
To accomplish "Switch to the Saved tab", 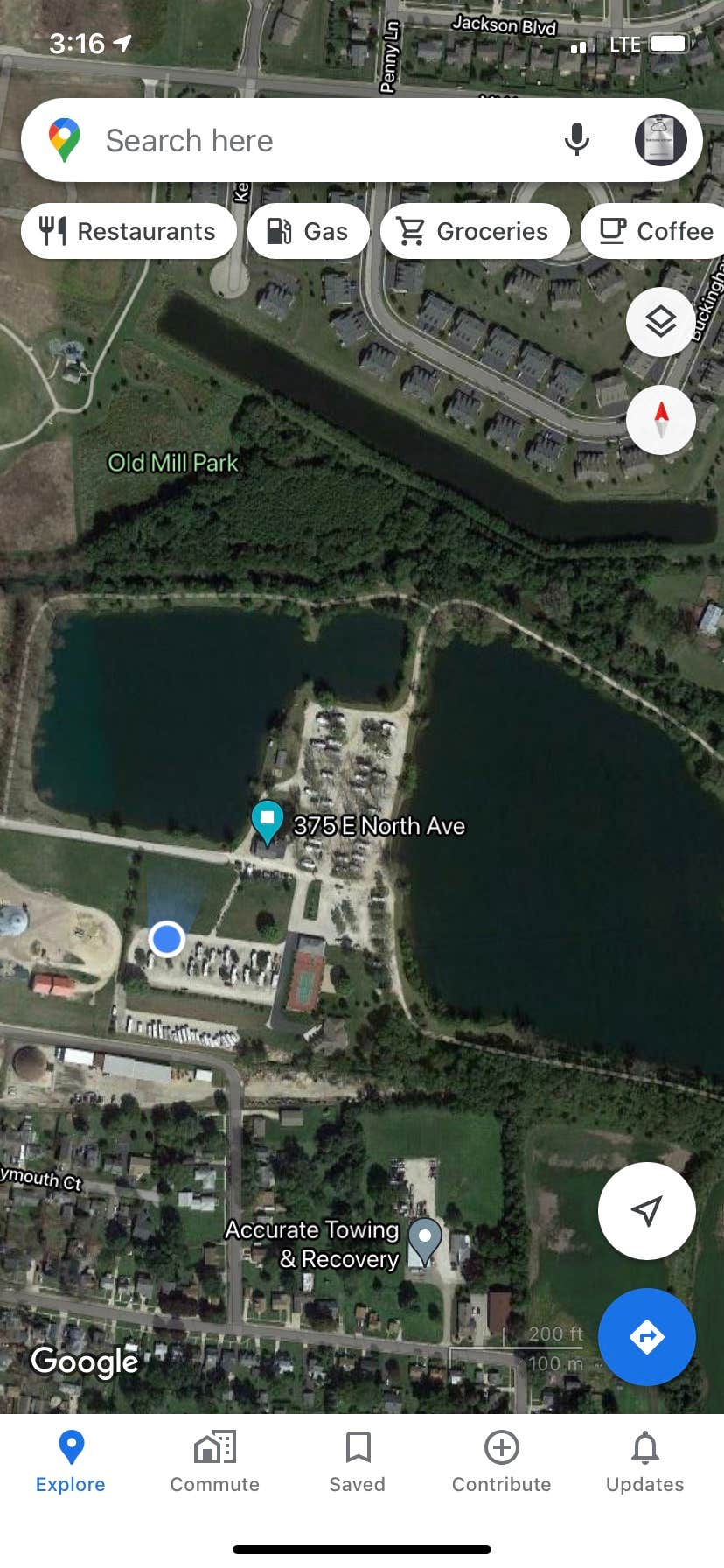I will tap(357, 1461).
